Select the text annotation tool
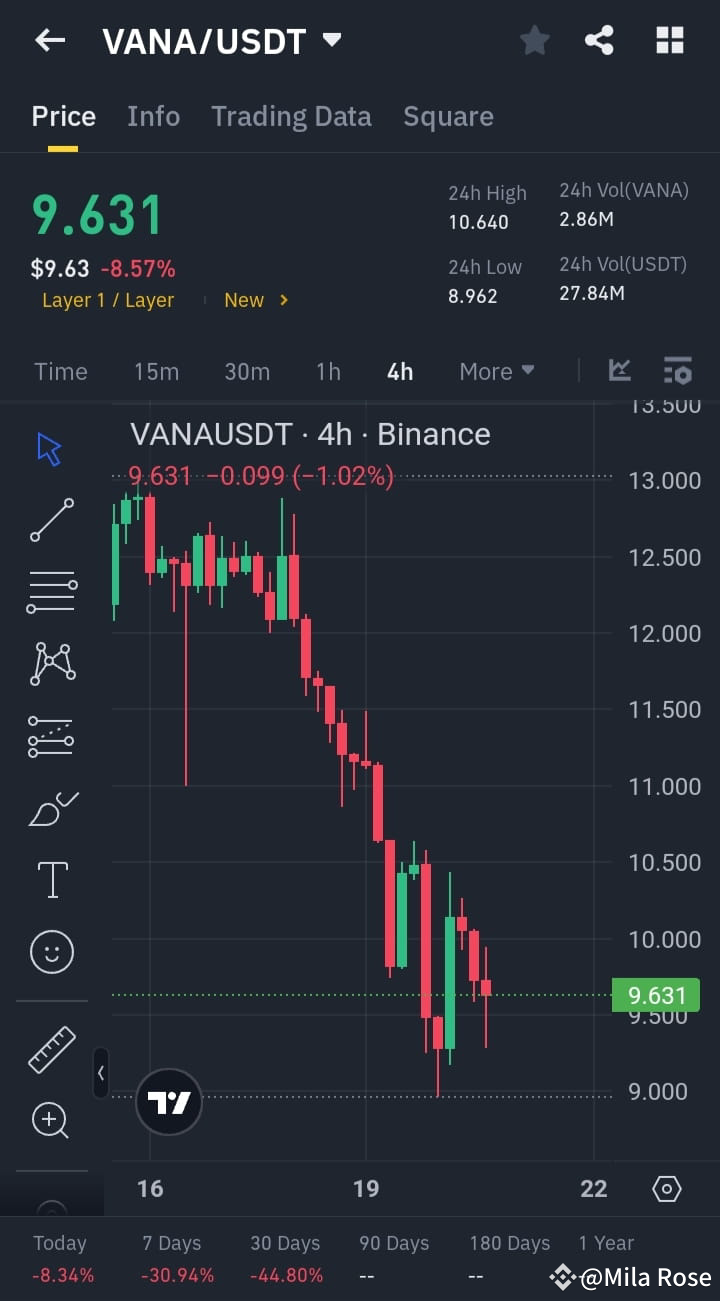The height and width of the screenshot is (1301, 720). [50, 879]
